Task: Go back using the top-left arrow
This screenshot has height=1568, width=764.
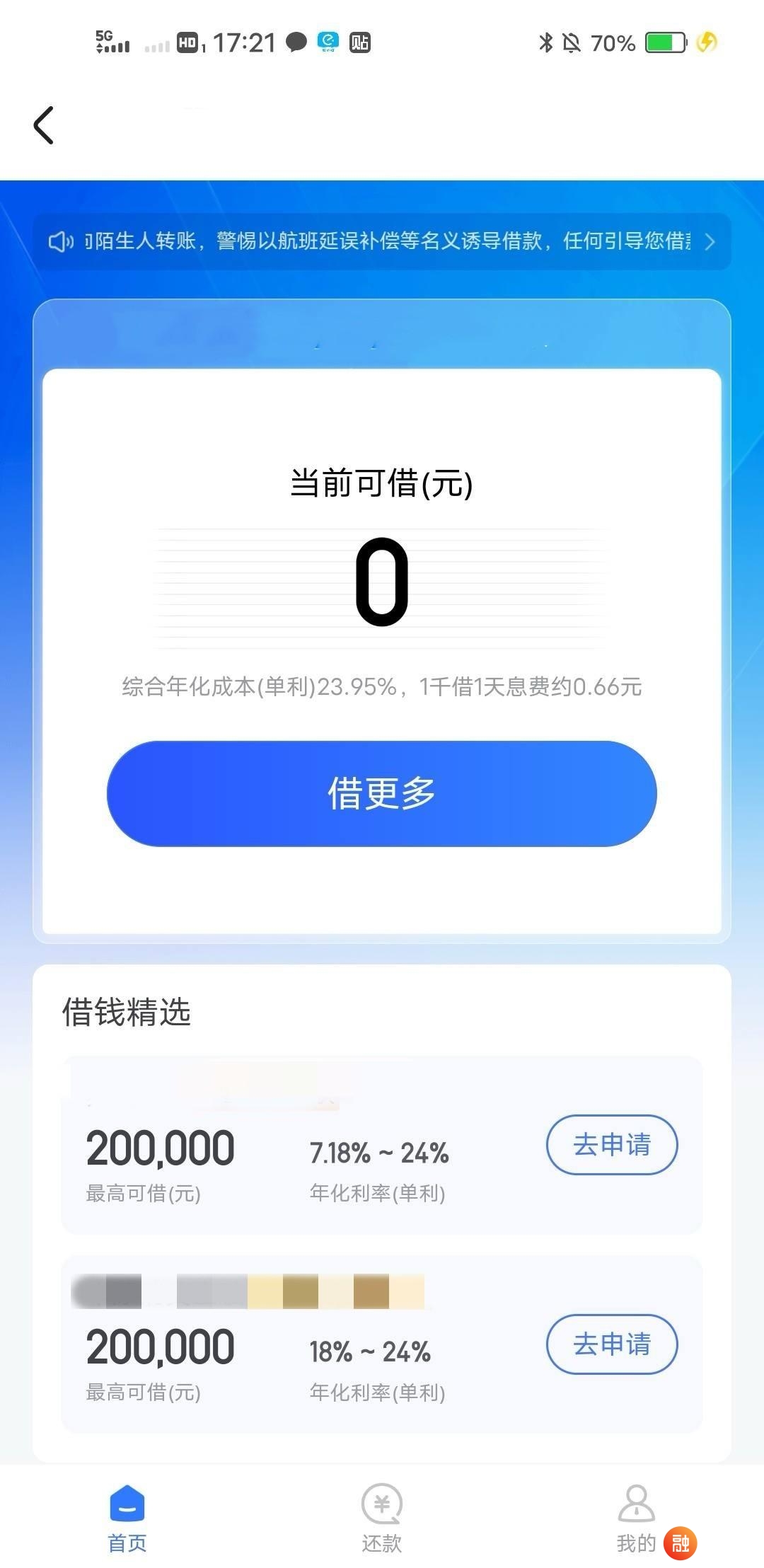Action: (44, 126)
